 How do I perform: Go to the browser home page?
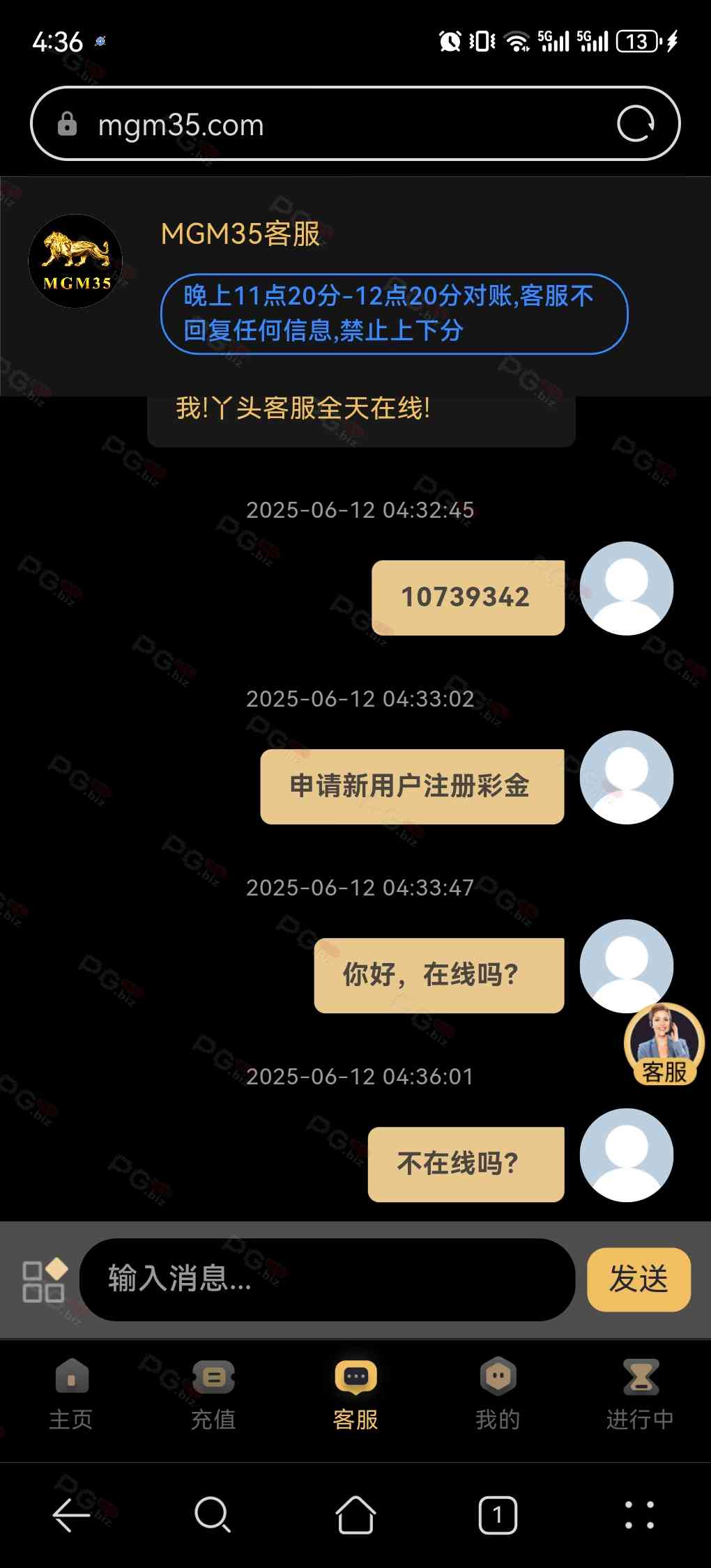pyautogui.click(x=355, y=1515)
